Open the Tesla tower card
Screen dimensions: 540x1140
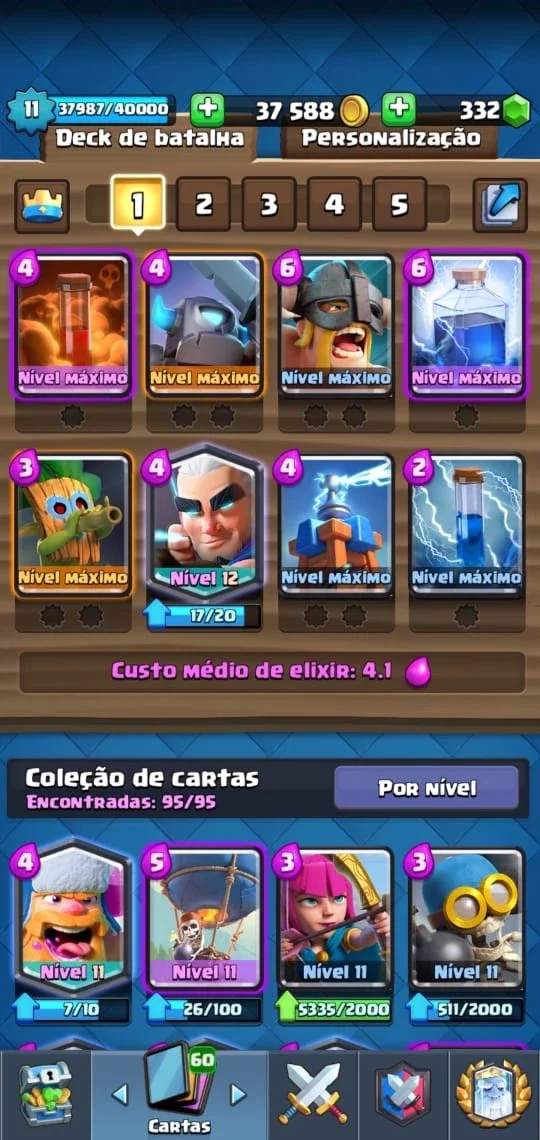[336, 525]
